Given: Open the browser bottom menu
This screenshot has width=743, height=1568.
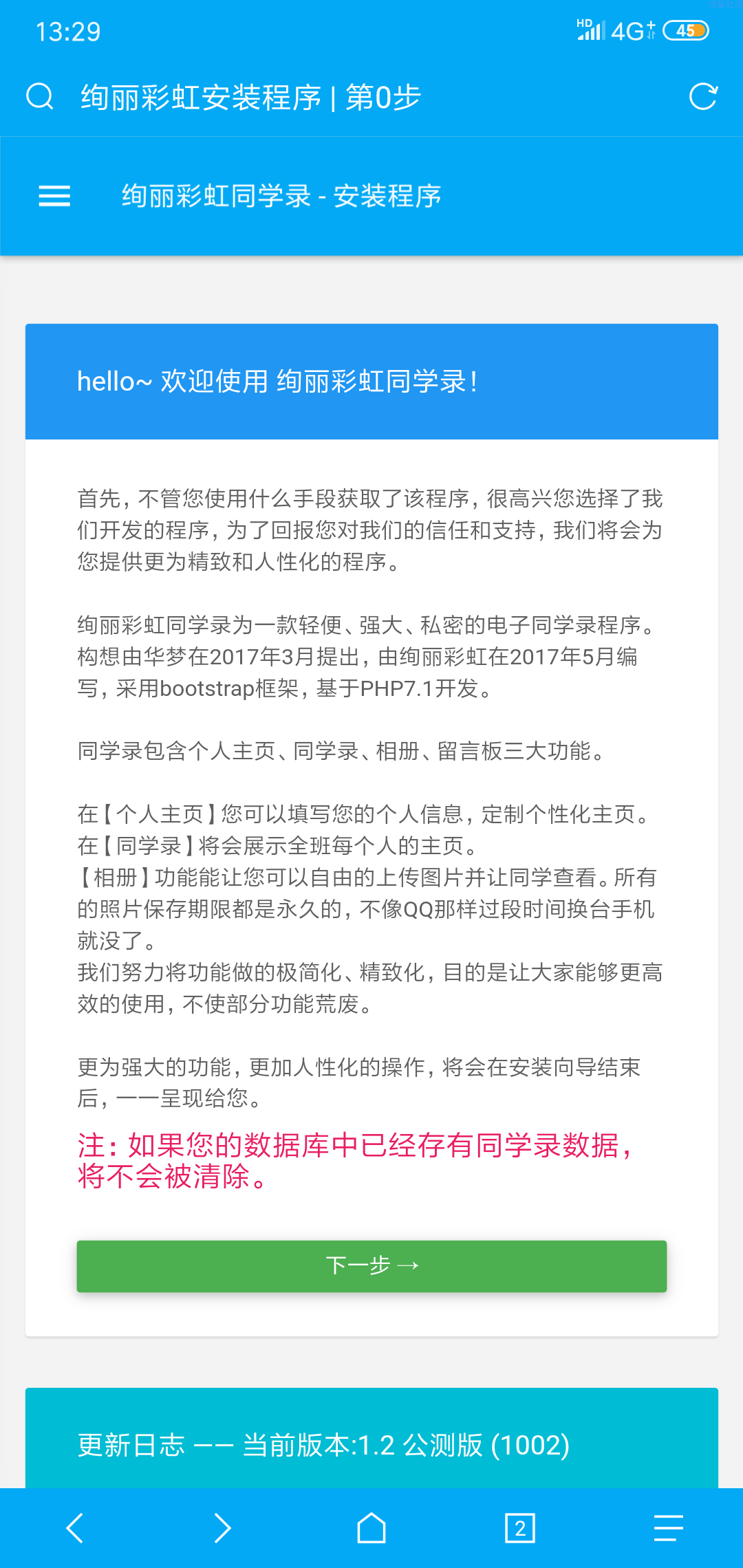Looking at the screenshot, I should [668, 1528].
